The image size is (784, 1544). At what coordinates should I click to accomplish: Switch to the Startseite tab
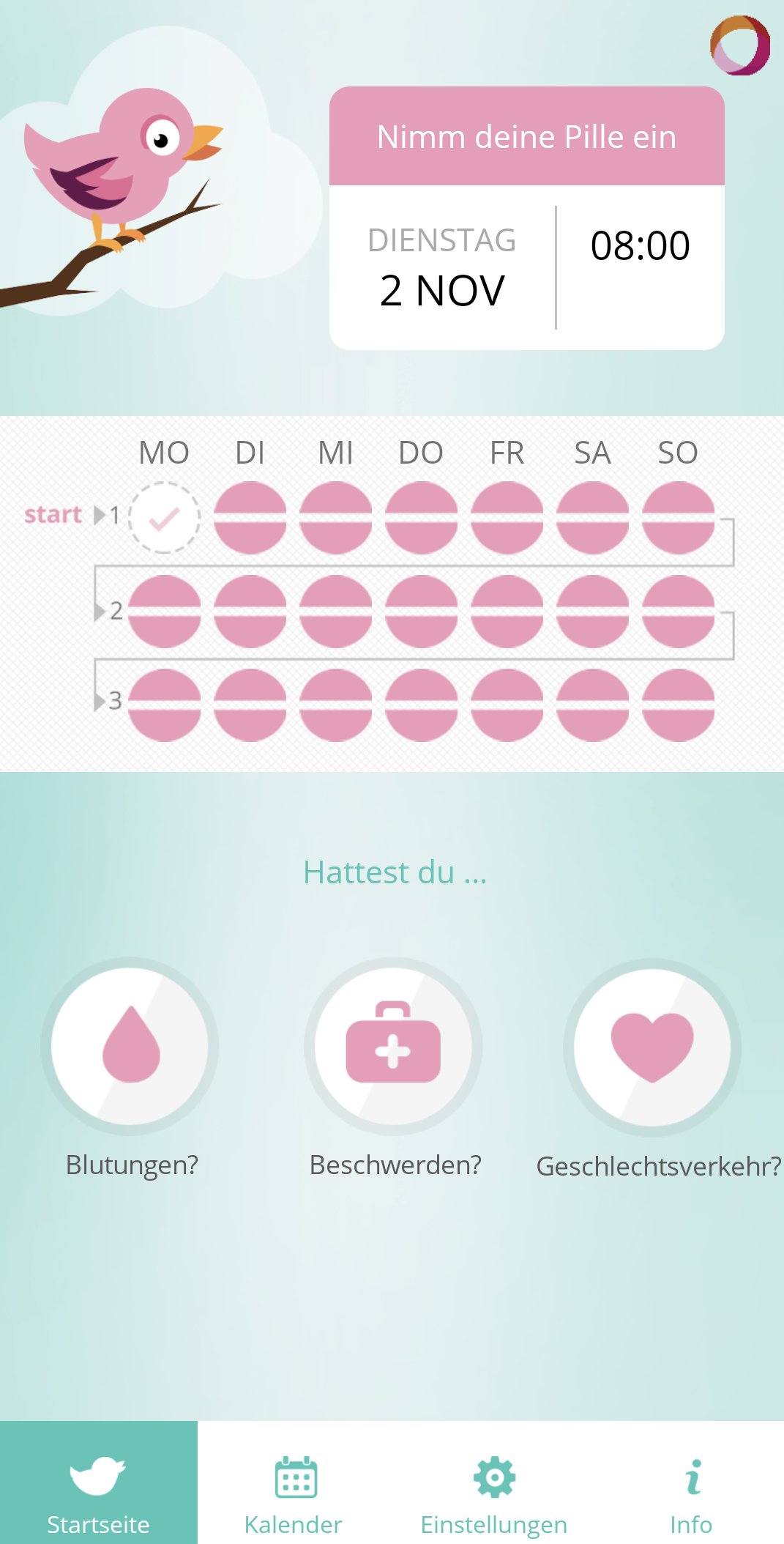click(x=99, y=1482)
